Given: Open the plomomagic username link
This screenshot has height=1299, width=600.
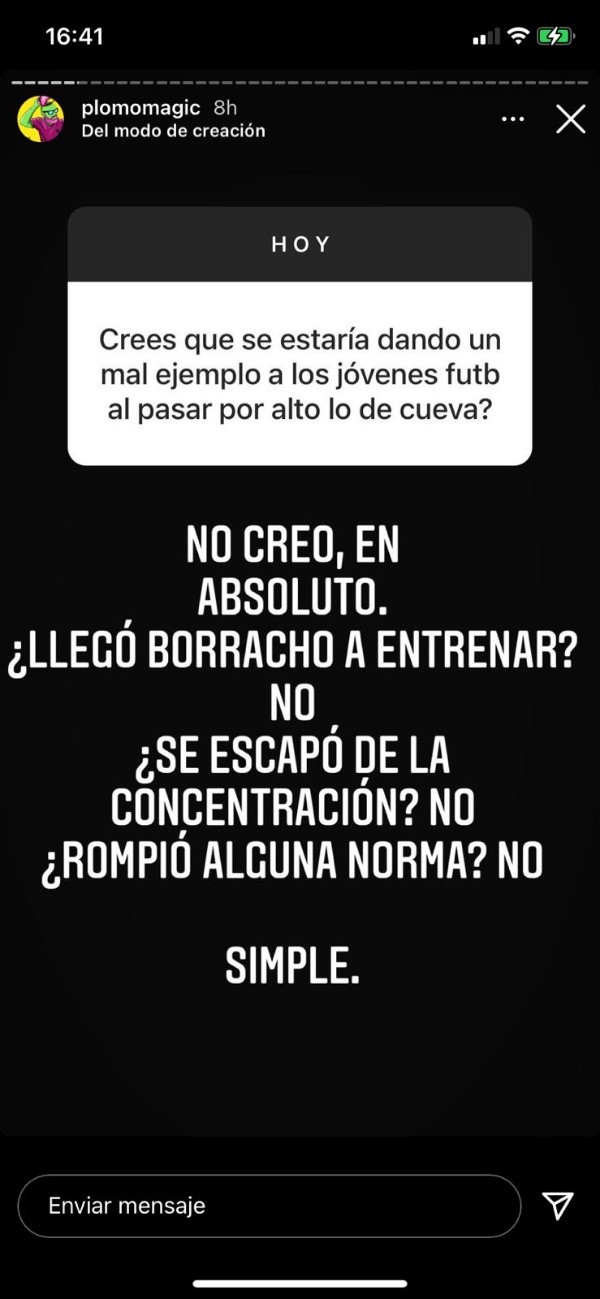Looking at the screenshot, I should pos(141,108).
